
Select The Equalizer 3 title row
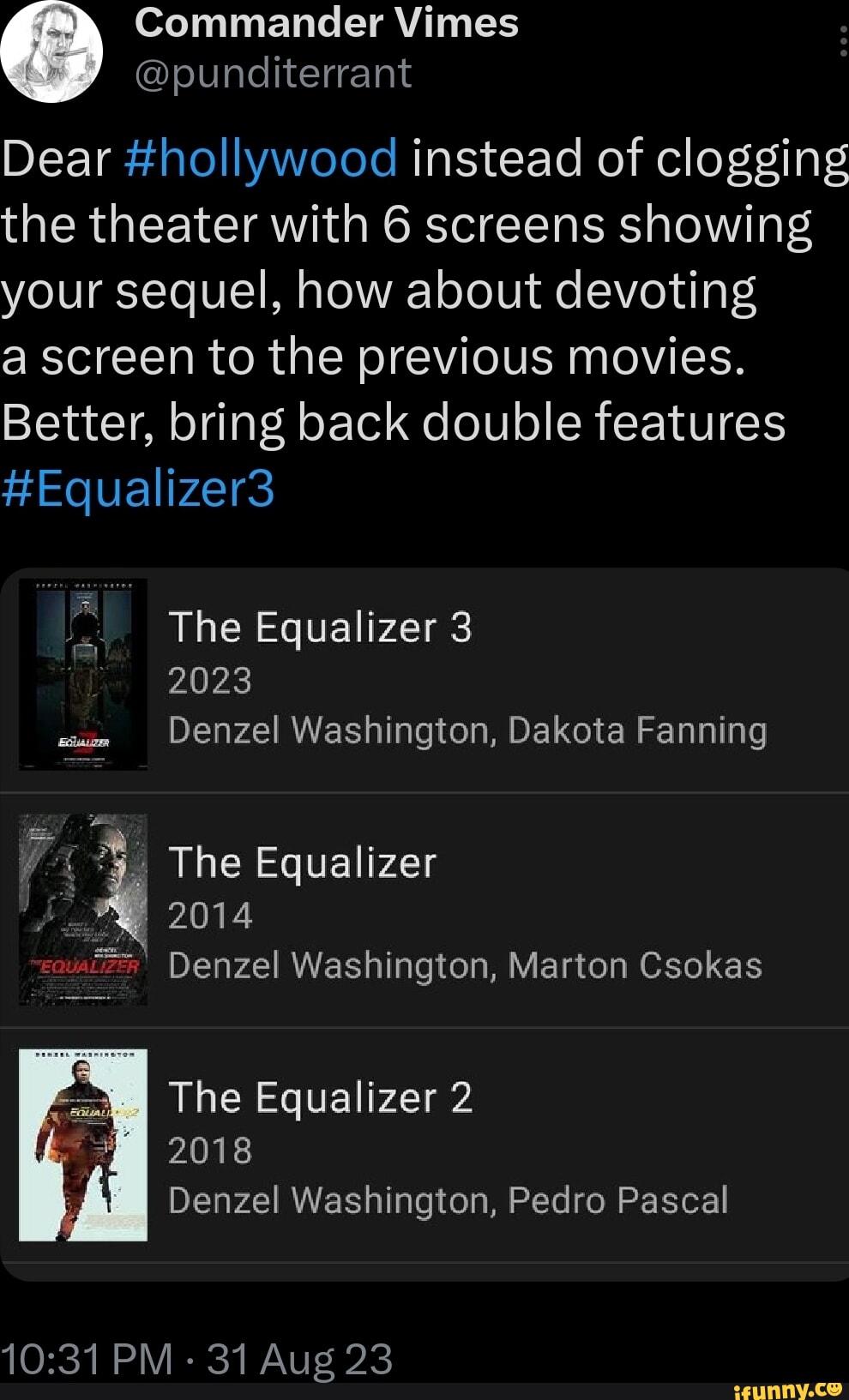pos(320,628)
